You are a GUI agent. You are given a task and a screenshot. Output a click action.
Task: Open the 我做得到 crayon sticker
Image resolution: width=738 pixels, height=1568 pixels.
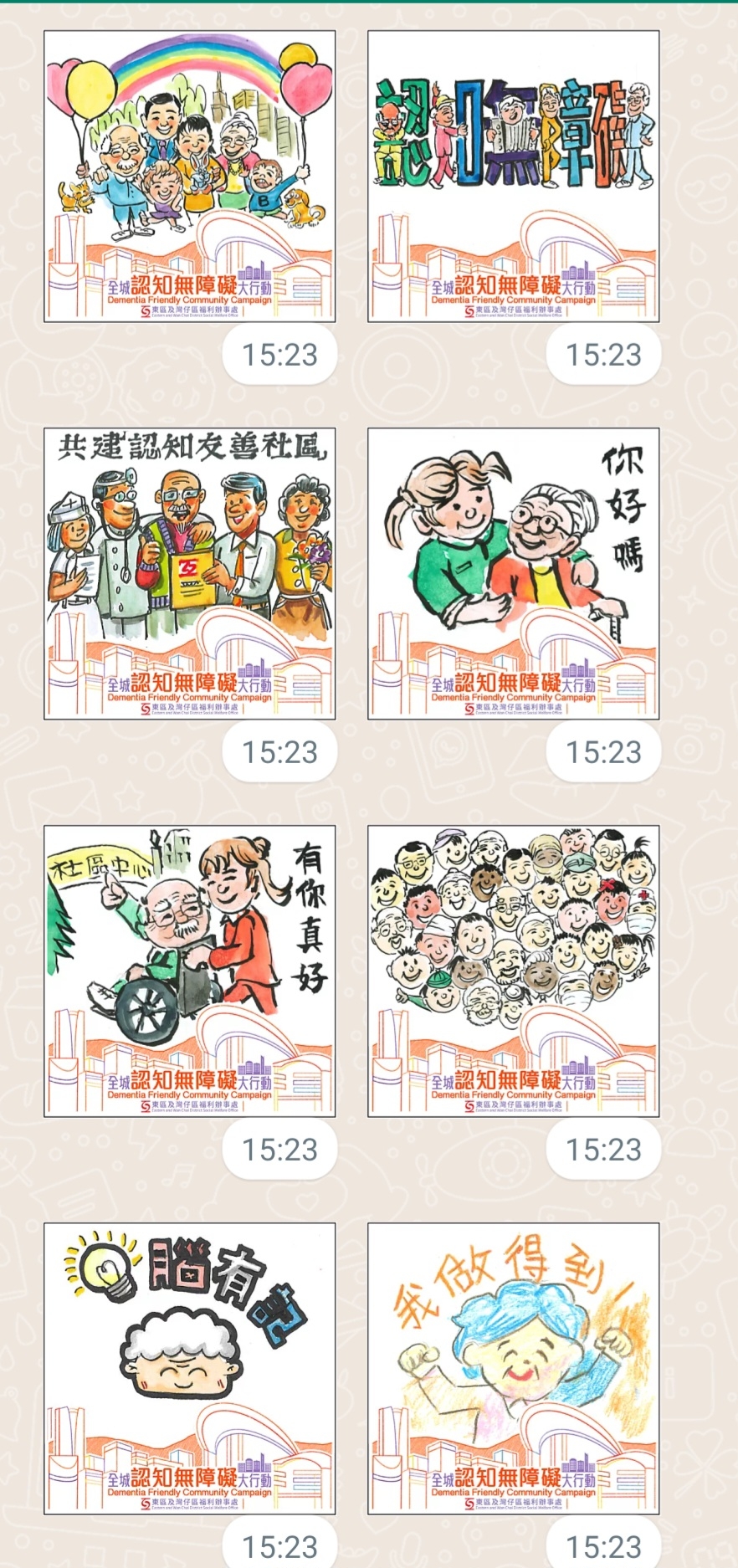point(514,1369)
